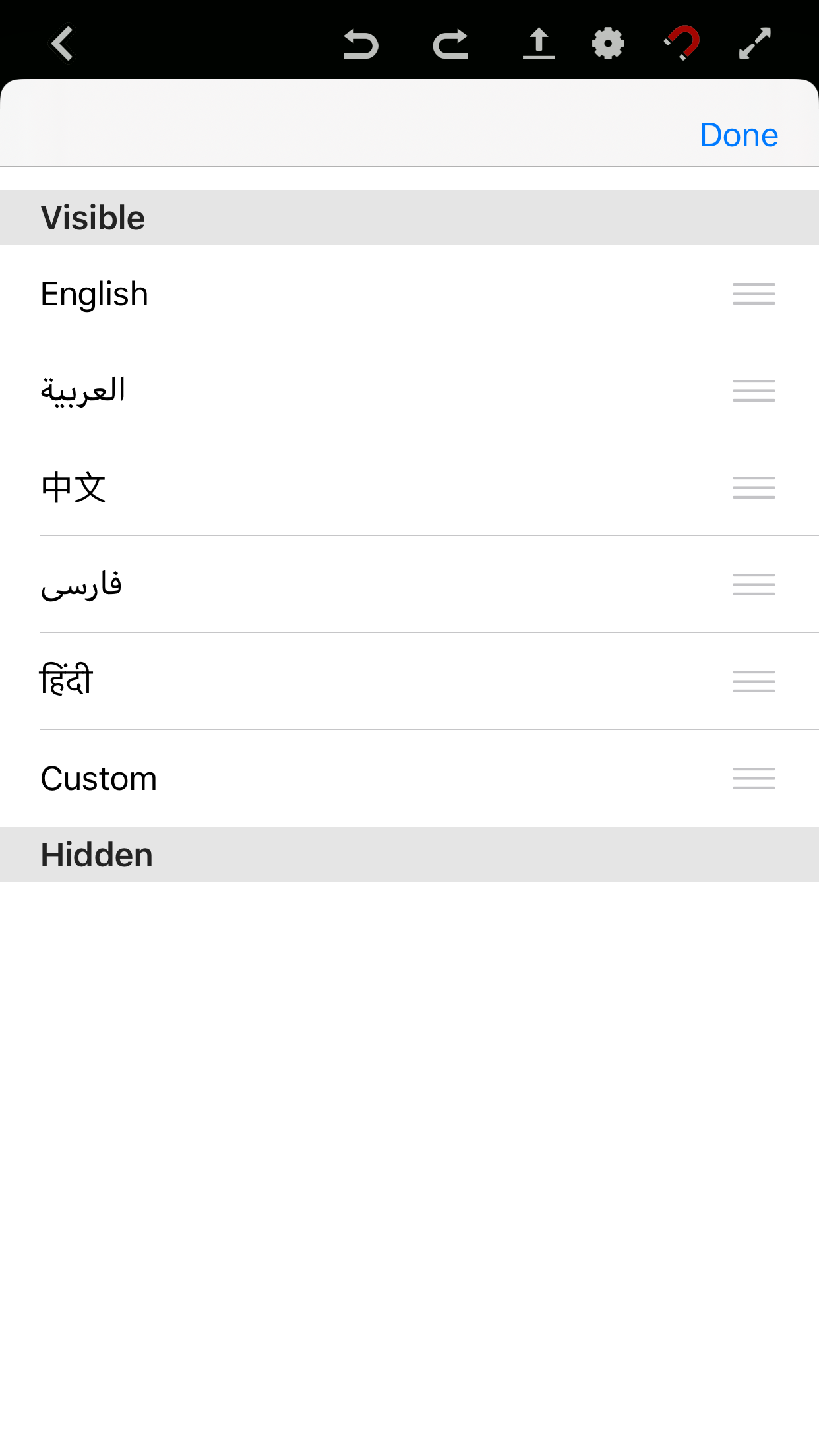Screen dimensions: 819x1456
Task: Click the Visible section header
Action: click(92, 216)
